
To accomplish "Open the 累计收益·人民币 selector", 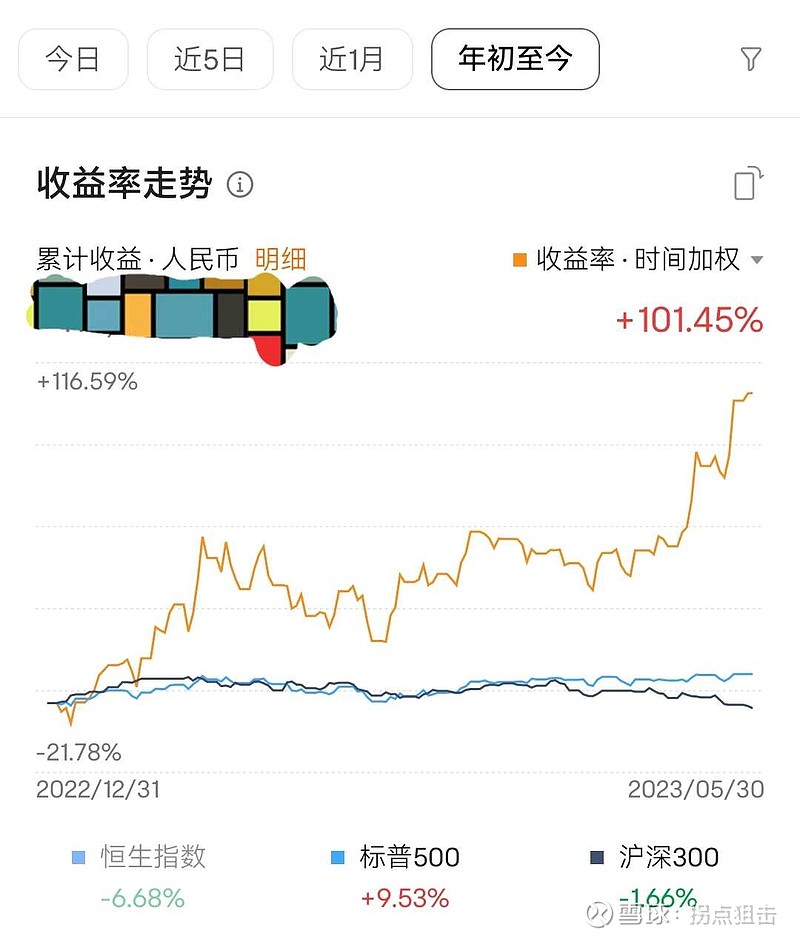I will [140, 260].
